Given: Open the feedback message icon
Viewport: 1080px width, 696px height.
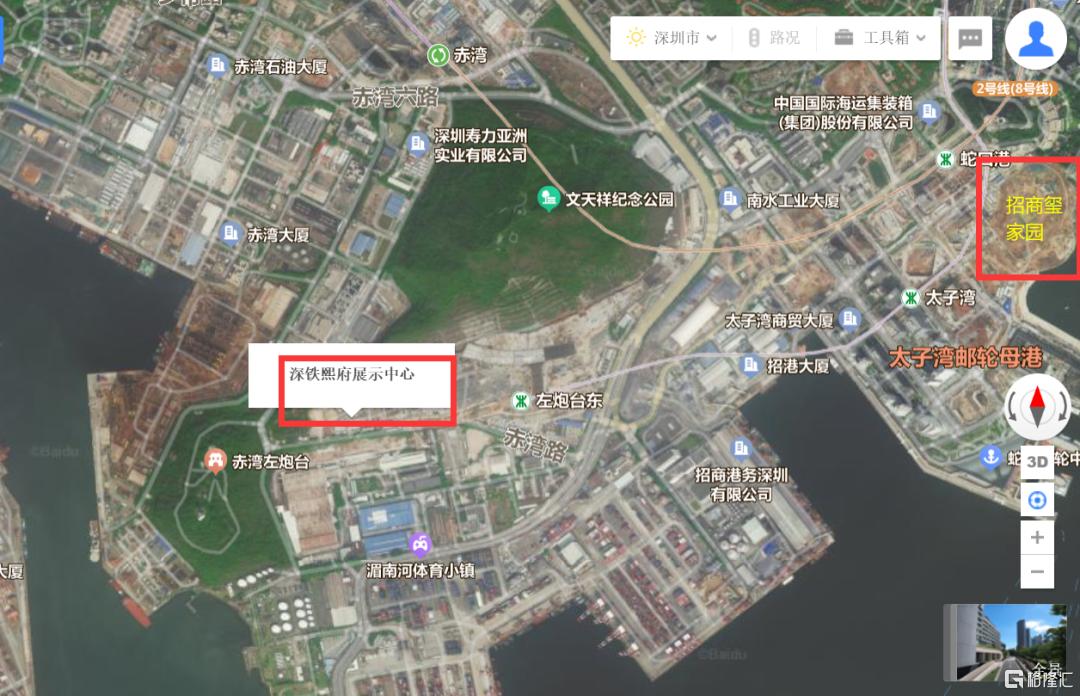Looking at the screenshot, I should point(969,39).
